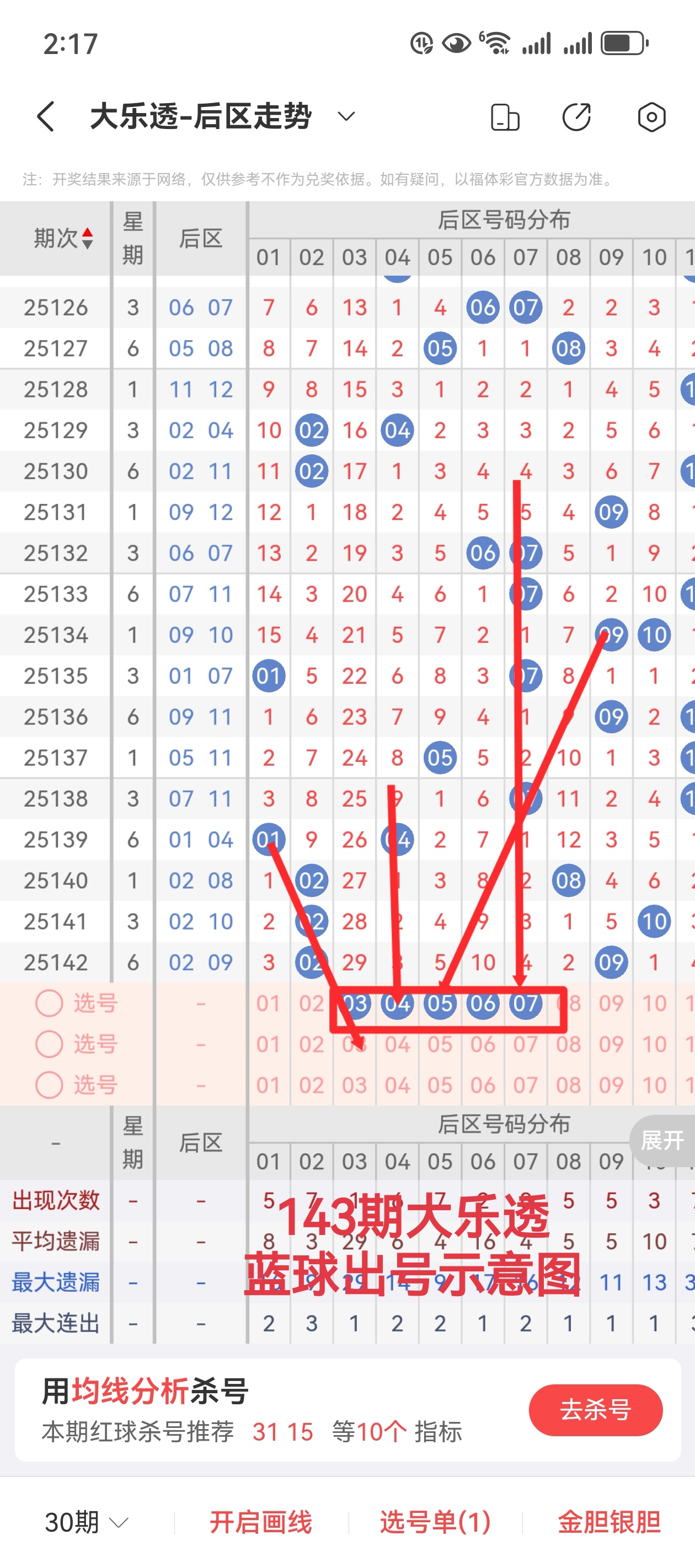
Task: Tap 去杀号 button
Action: point(595,1409)
